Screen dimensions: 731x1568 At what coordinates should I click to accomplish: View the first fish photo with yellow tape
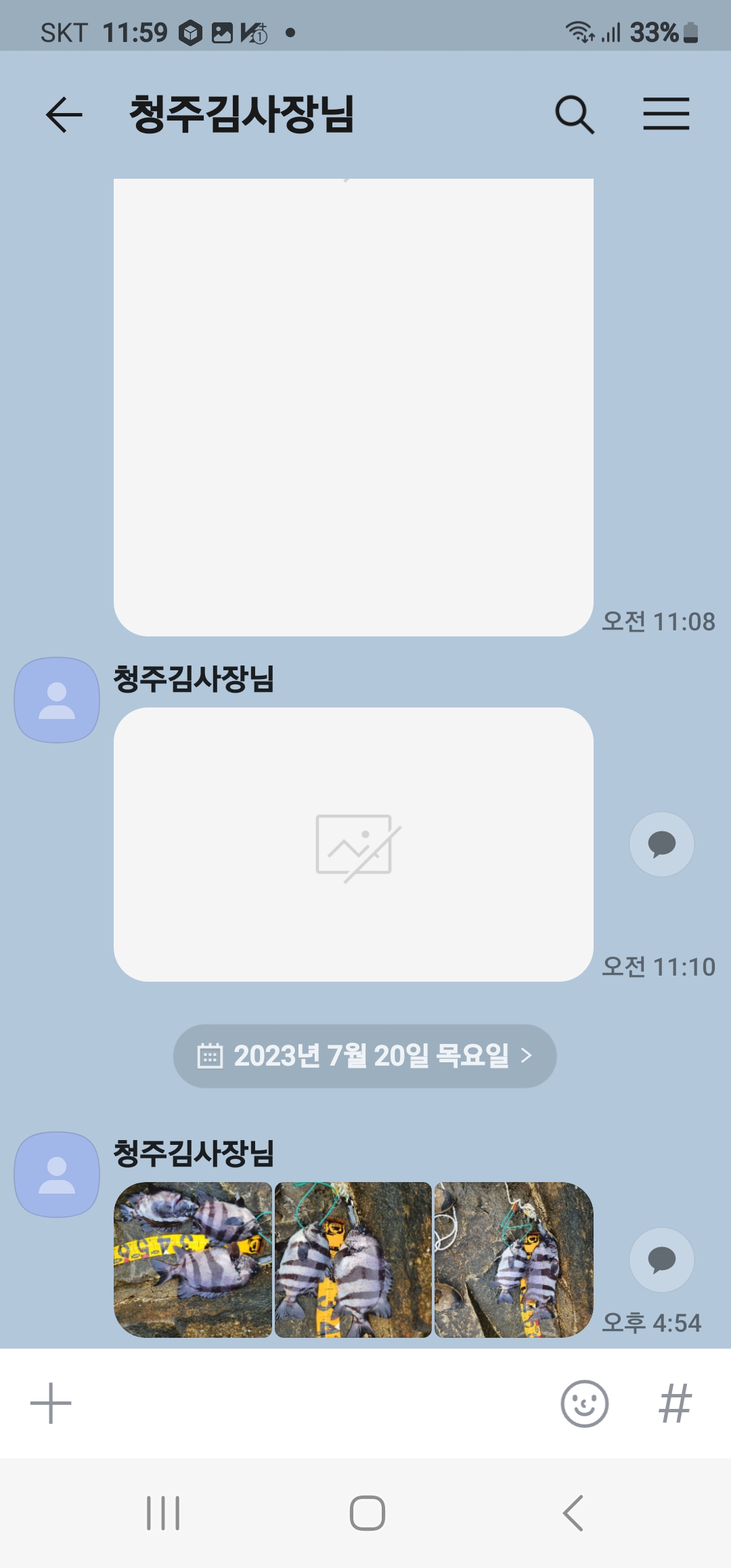point(193,1259)
